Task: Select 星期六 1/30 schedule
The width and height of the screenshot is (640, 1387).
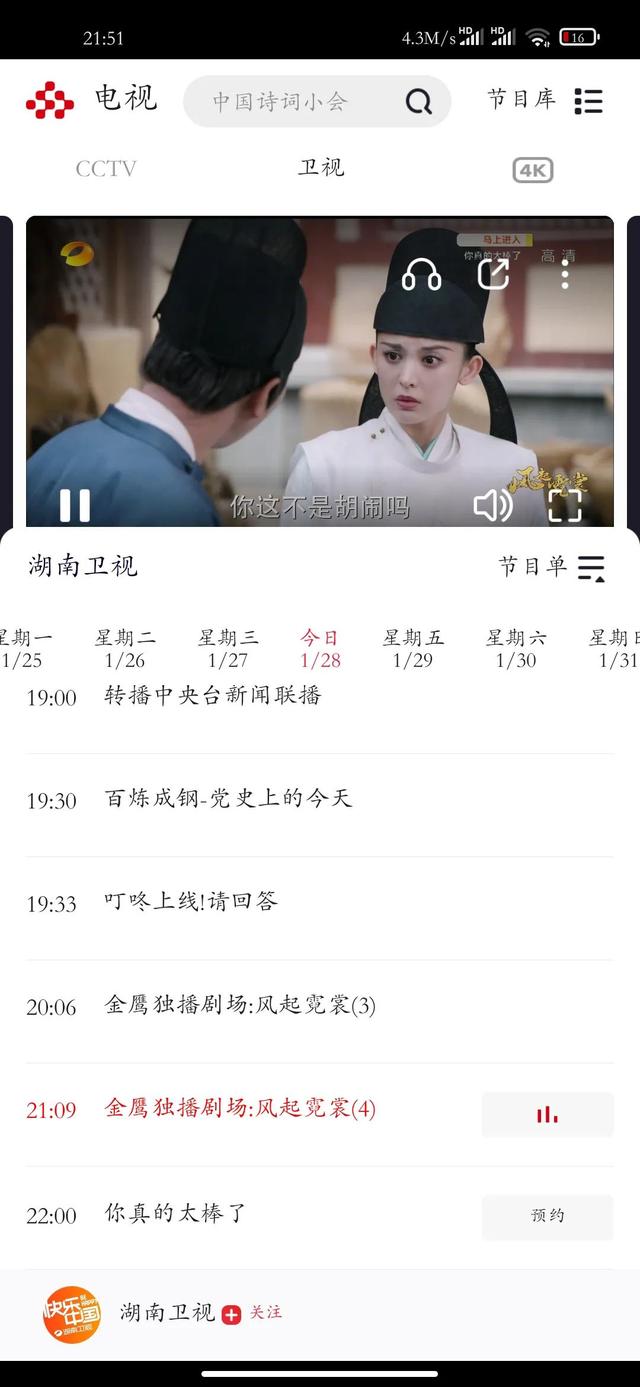Action: coord(516,648)
